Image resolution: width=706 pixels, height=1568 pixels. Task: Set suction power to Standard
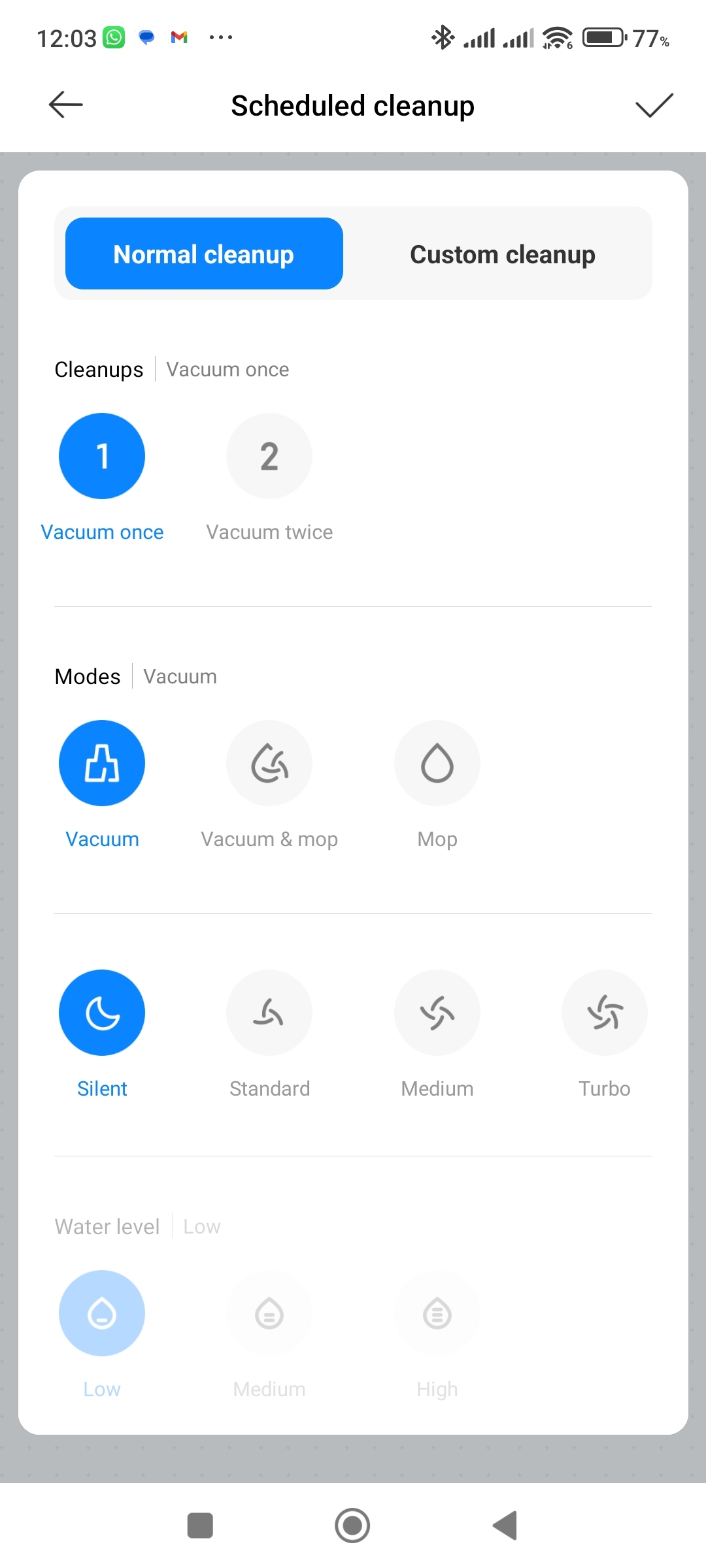269,1013
